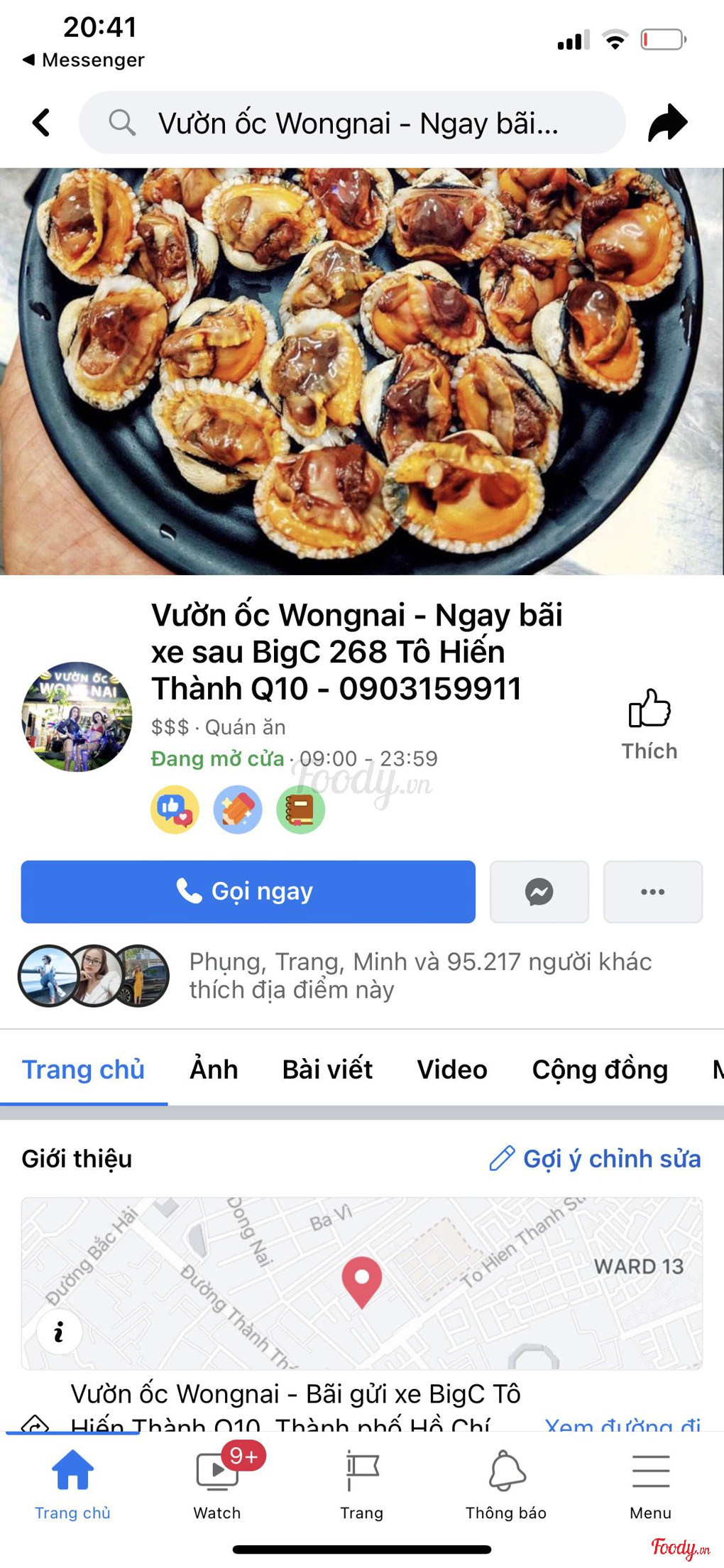Switch to the Bài viết tab
Screen dimensions: 724x1568
click(x=327, y=1069)
